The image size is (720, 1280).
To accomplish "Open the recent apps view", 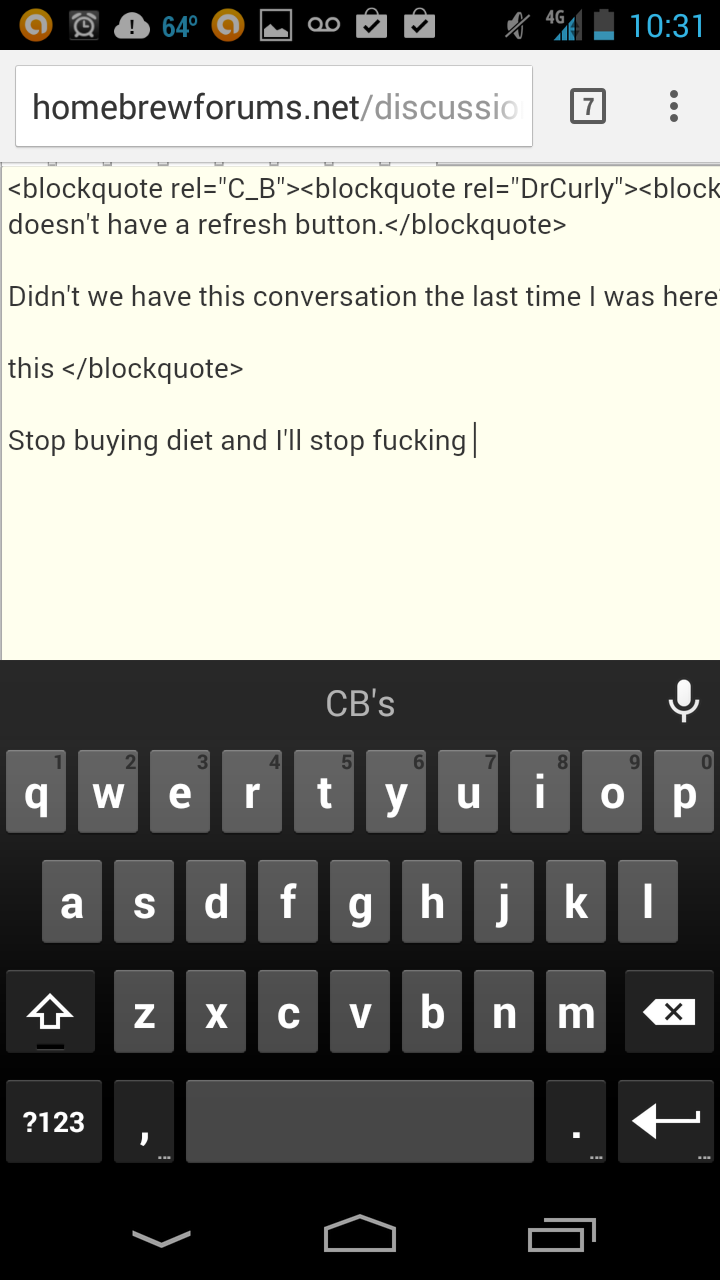I will [x=562, y=1235].
